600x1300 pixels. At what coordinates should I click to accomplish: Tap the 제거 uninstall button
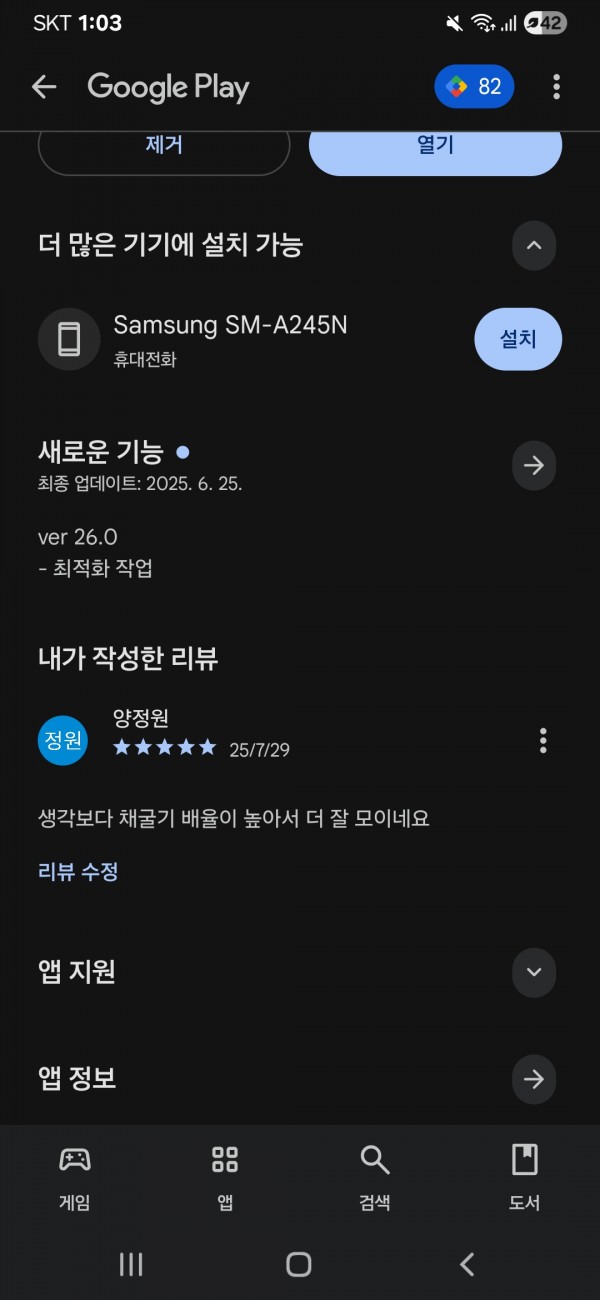coord(164,146)
